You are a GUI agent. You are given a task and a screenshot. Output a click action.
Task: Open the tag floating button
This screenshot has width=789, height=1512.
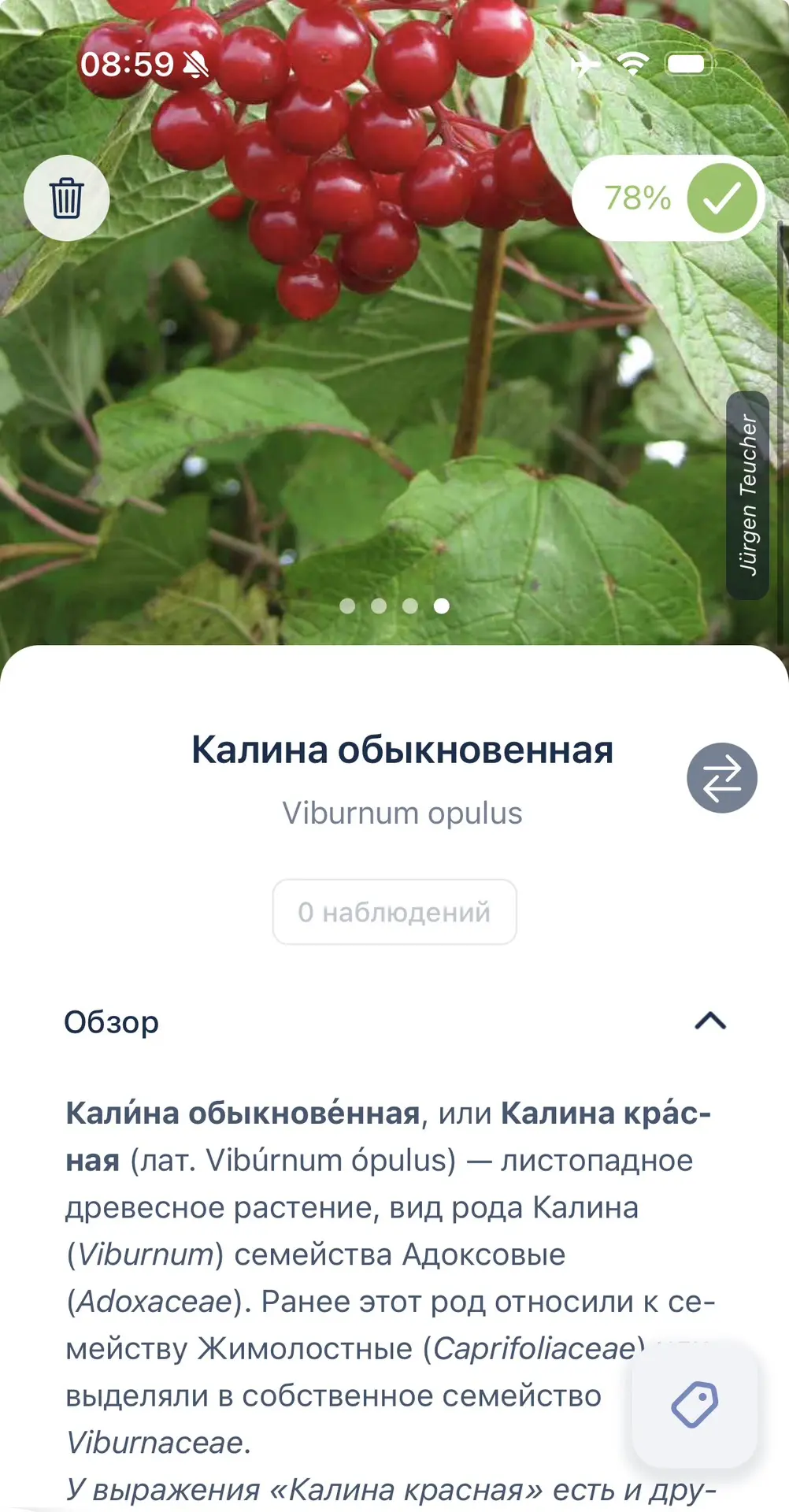(x=695, y=1404)
